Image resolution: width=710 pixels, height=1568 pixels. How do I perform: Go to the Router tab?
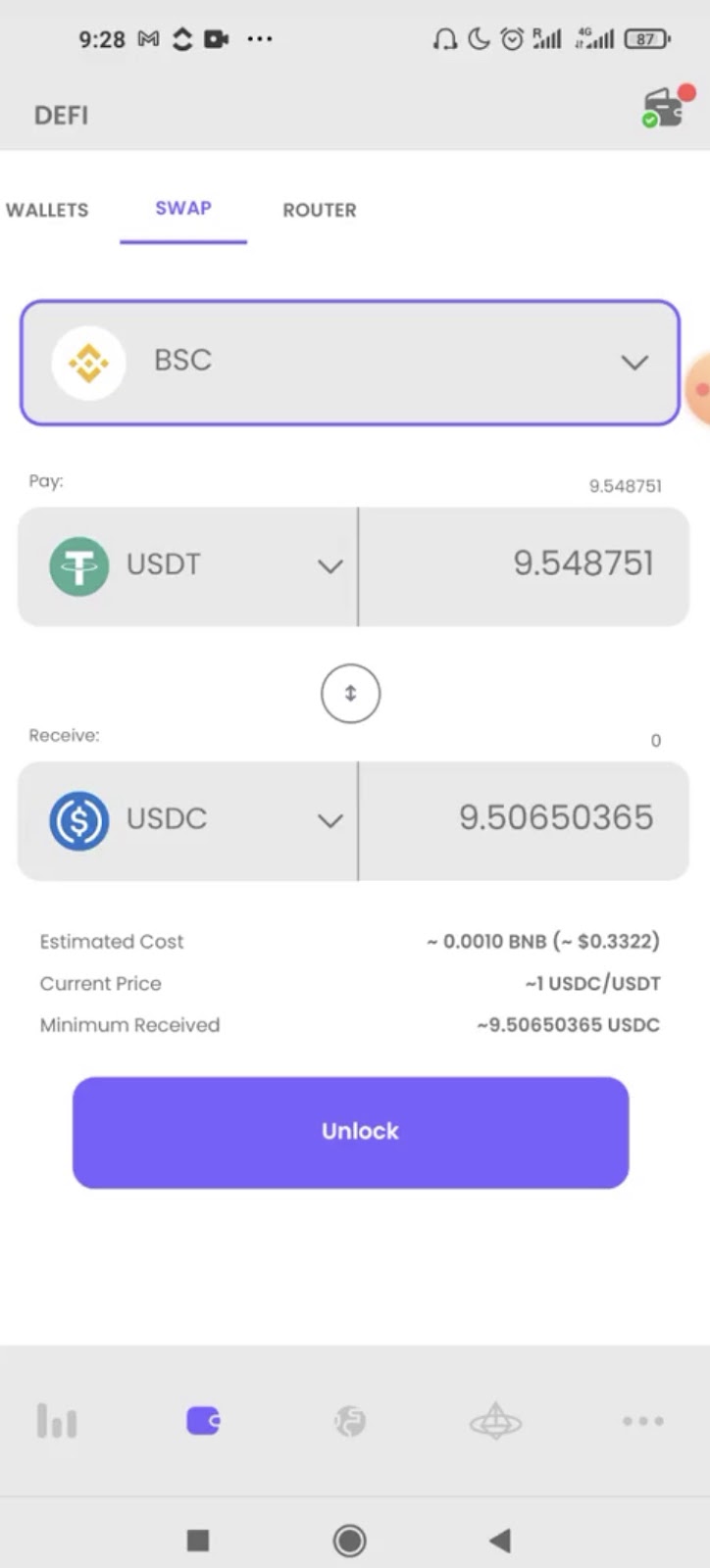point(320,210)
